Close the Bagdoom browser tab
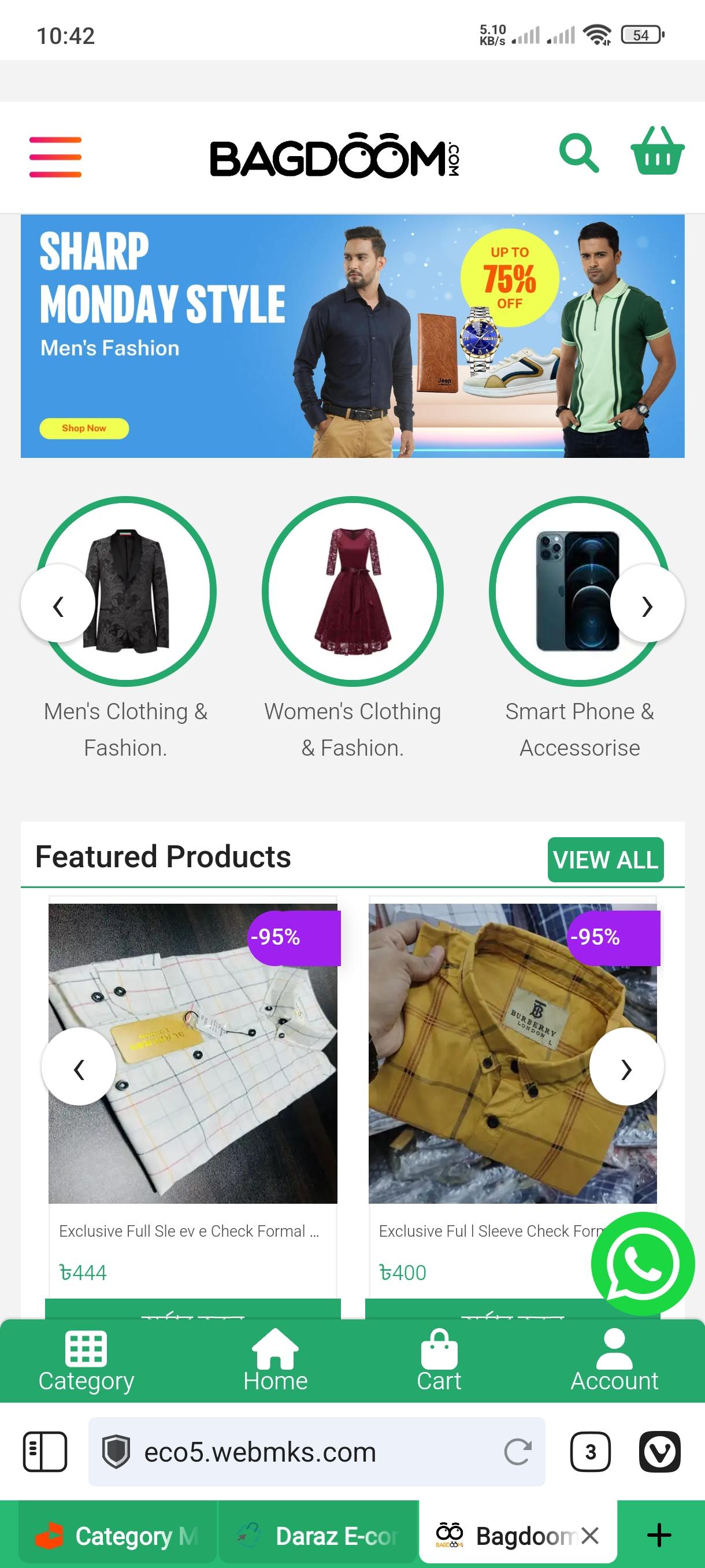This screenshot has width=705, height=1568. click(589, 1536)
